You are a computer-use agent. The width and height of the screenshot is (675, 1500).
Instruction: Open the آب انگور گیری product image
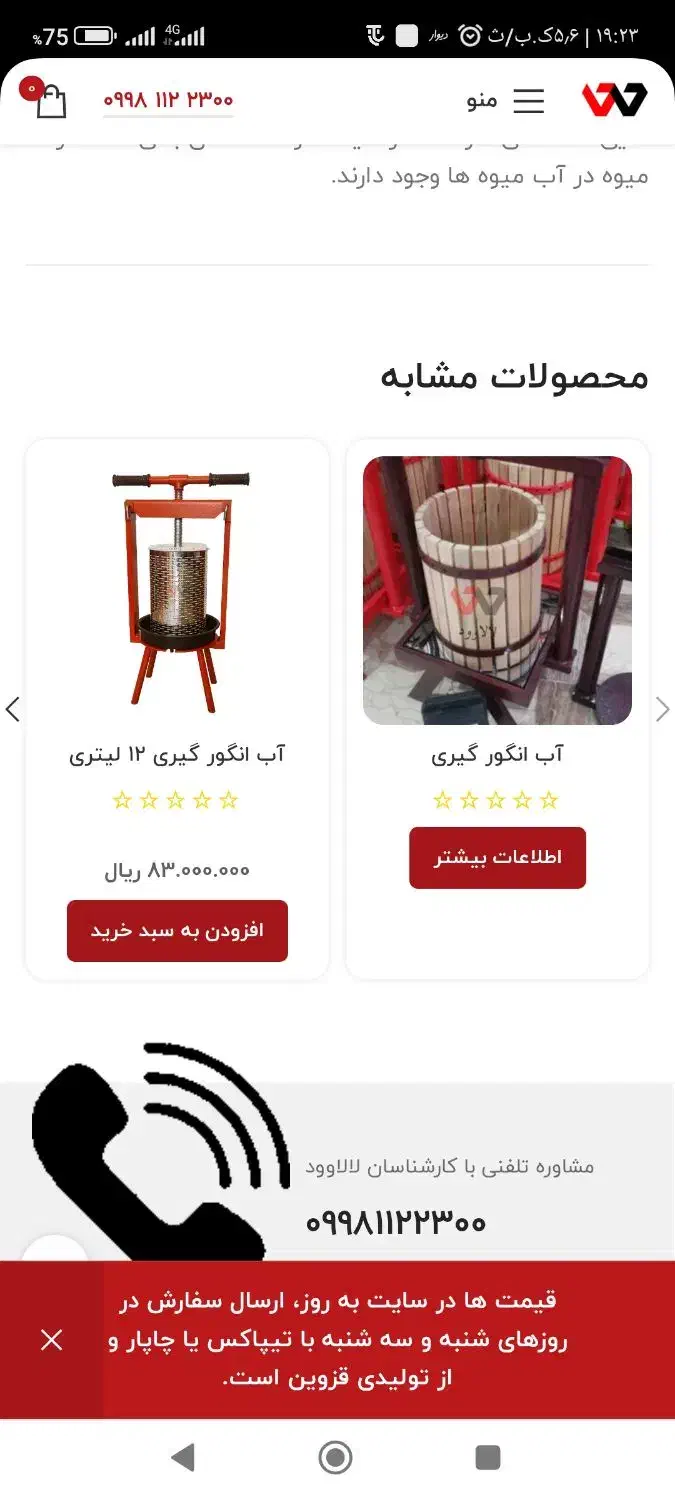point(497,590)
